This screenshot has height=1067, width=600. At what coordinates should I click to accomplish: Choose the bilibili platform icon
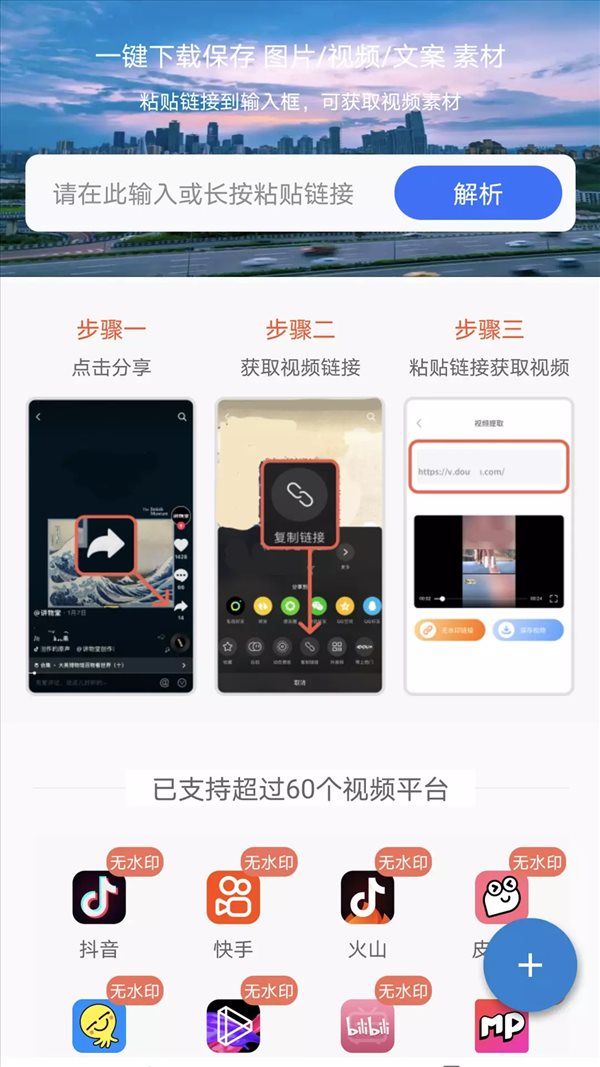(x=367, y=1025)
